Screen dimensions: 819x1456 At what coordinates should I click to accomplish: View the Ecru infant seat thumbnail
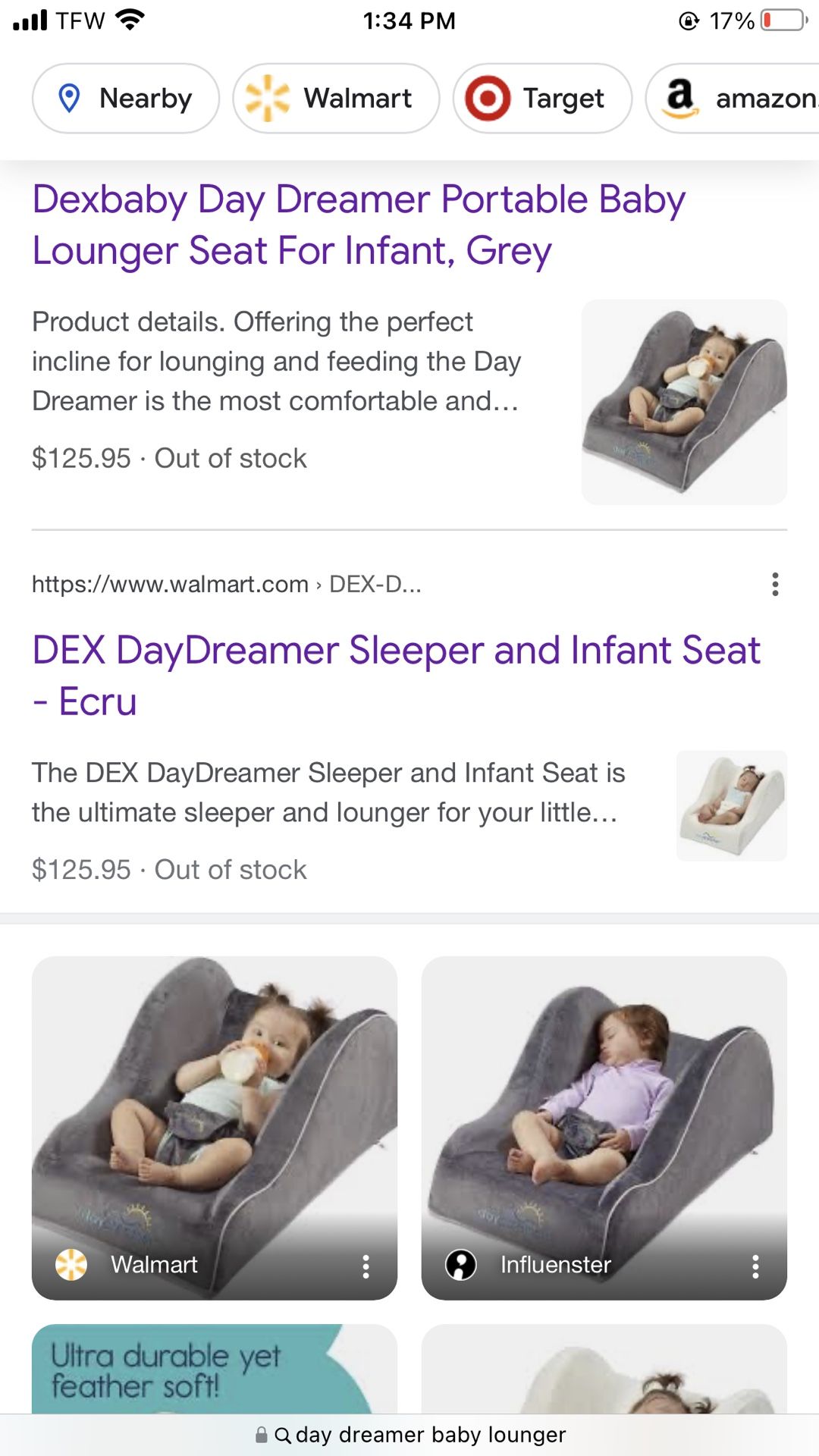point(732,806)
